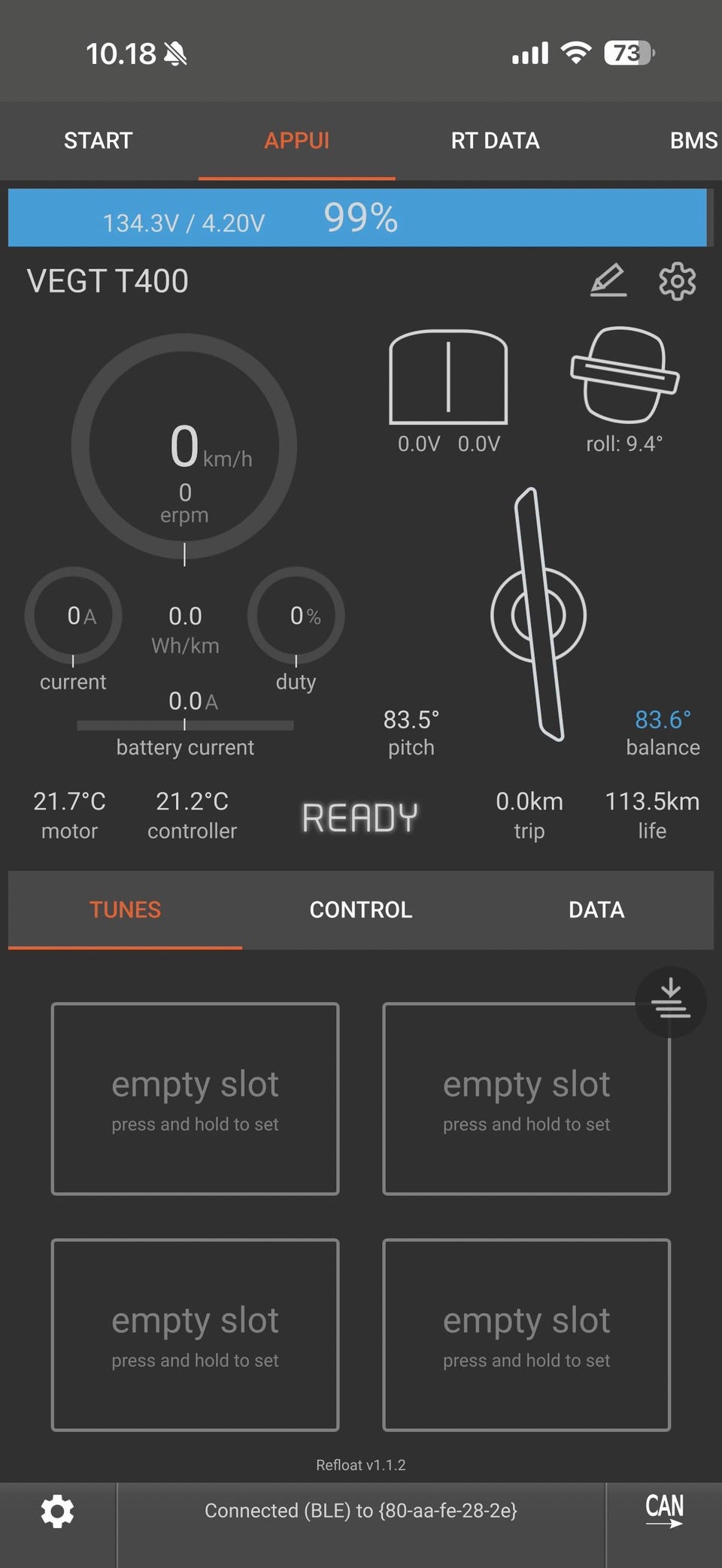Open the RT DATA tab
The width and height of the screenshot is (722, 1568).
pyautogui.click(x=495, y=141)
